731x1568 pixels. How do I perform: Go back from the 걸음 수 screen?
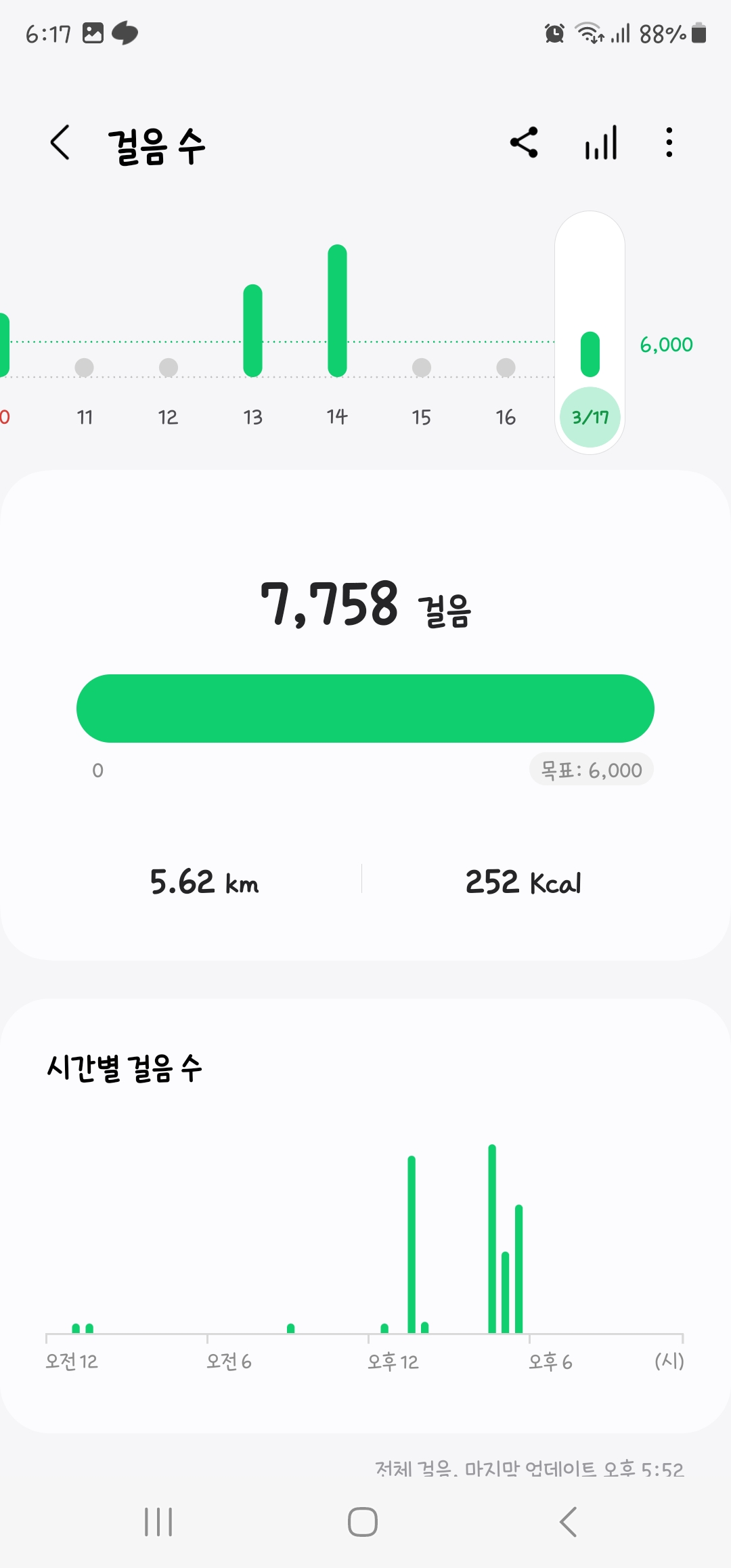point(60,143)
